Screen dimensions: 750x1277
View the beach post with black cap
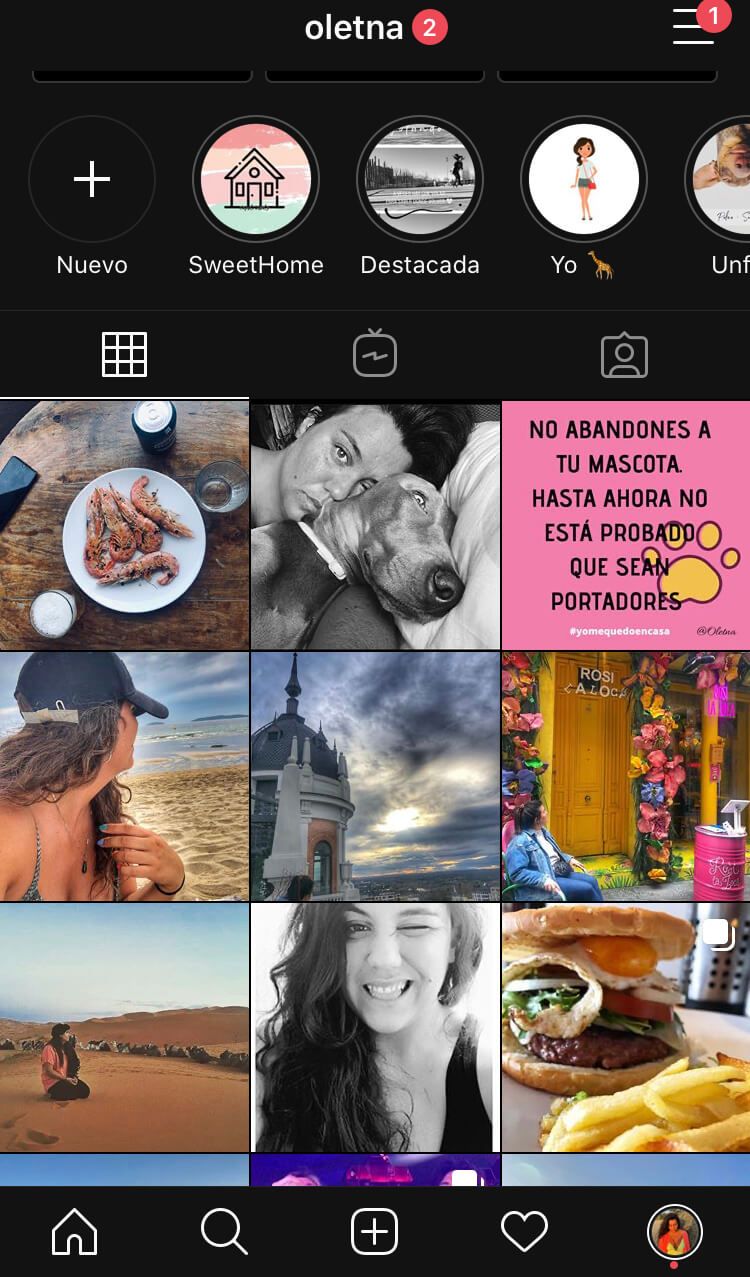[x=124, y=776]
